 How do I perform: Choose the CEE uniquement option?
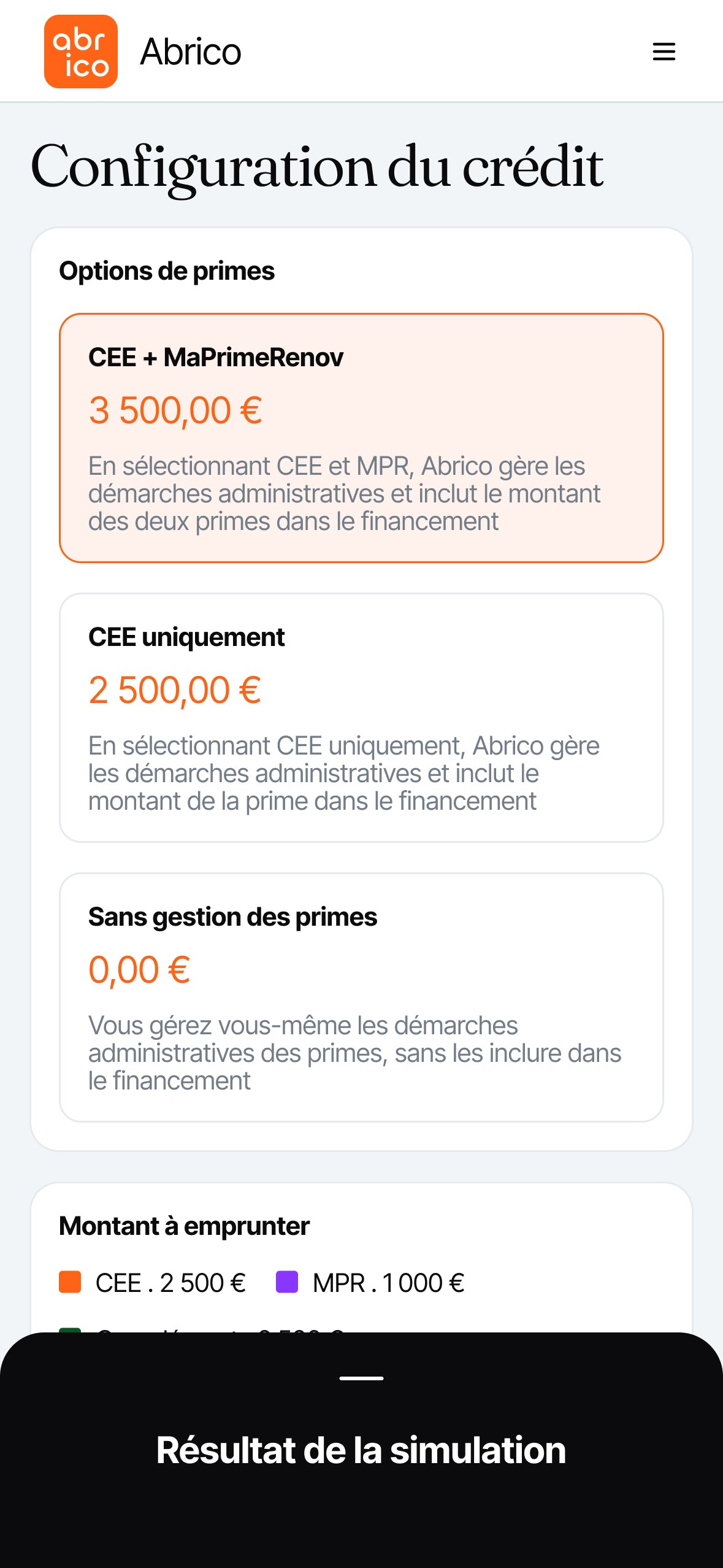361,718
